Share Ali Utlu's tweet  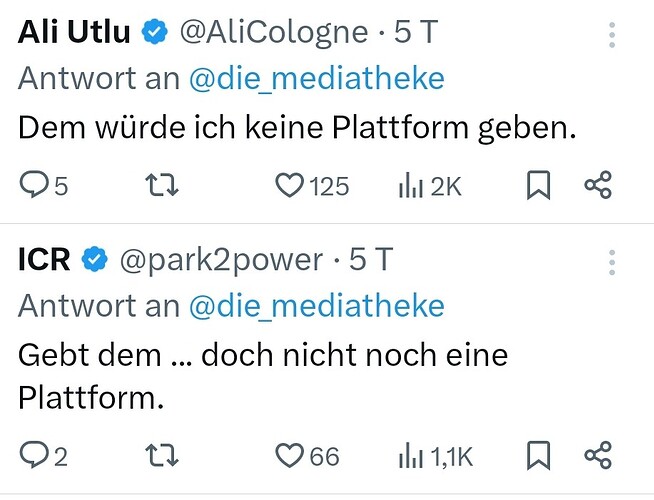click(x=598, y=186)
